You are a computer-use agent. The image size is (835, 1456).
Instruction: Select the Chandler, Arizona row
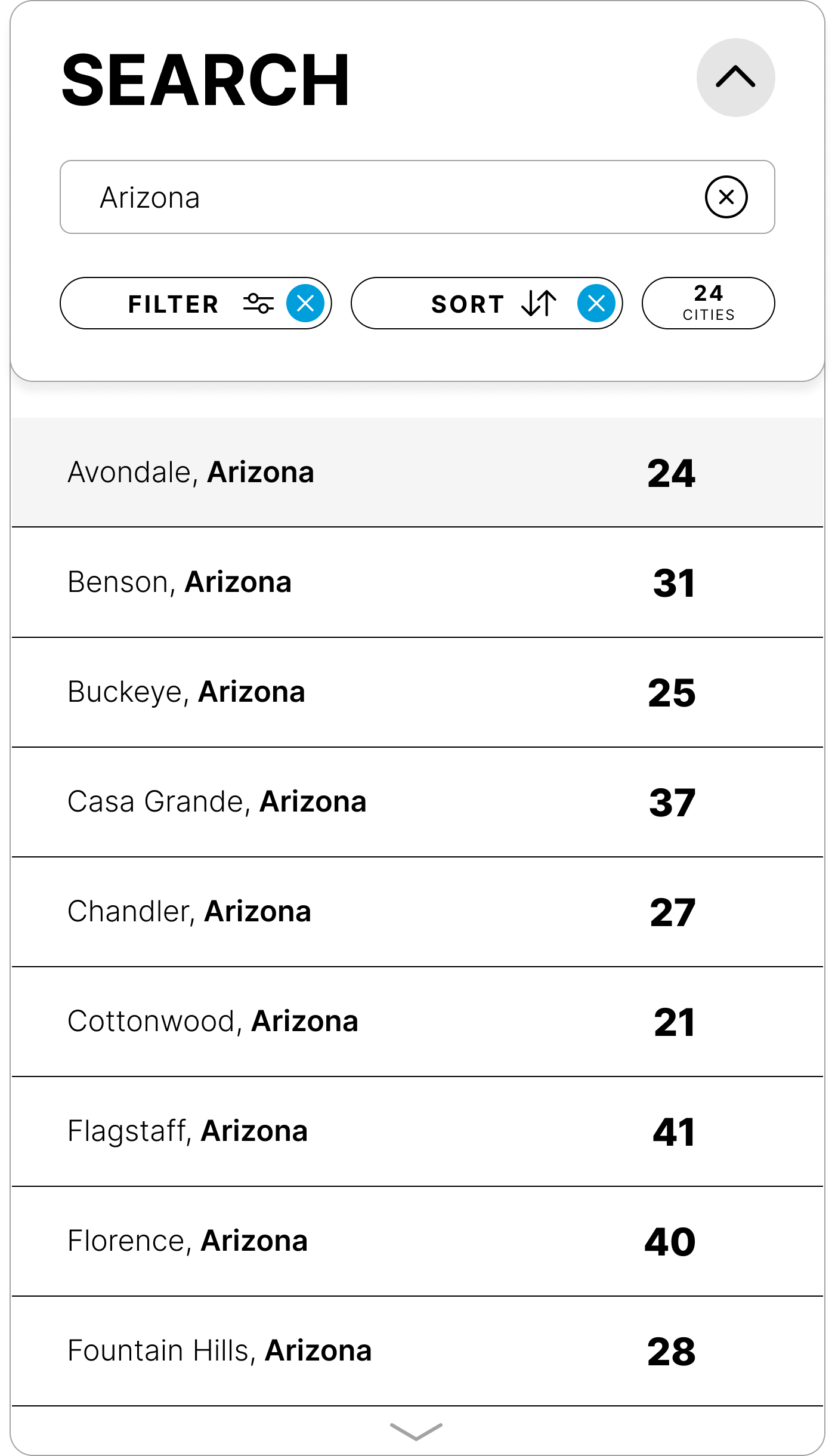(x=417, y=912)
